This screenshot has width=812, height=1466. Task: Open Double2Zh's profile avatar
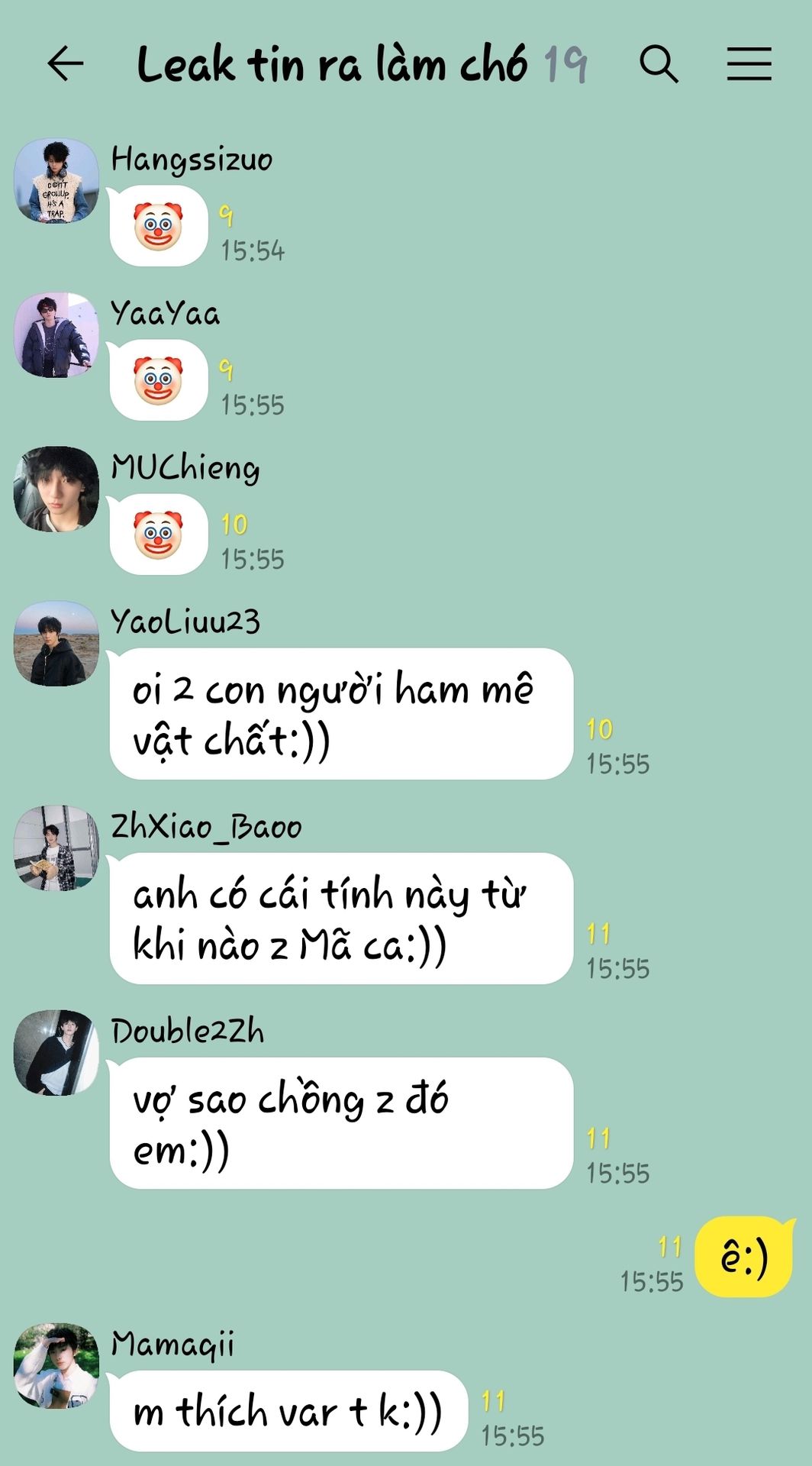56,1052
